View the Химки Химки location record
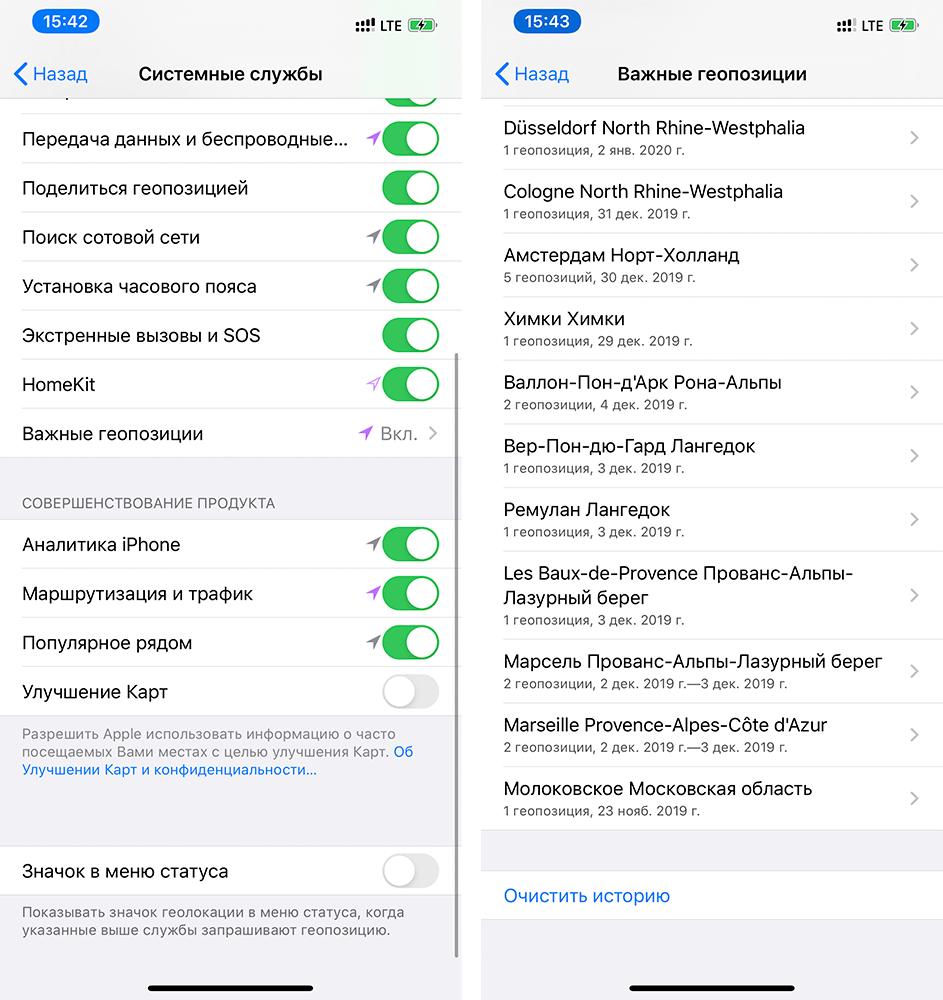Screen dimensions: 943x1000 click(x=710, y=328)
